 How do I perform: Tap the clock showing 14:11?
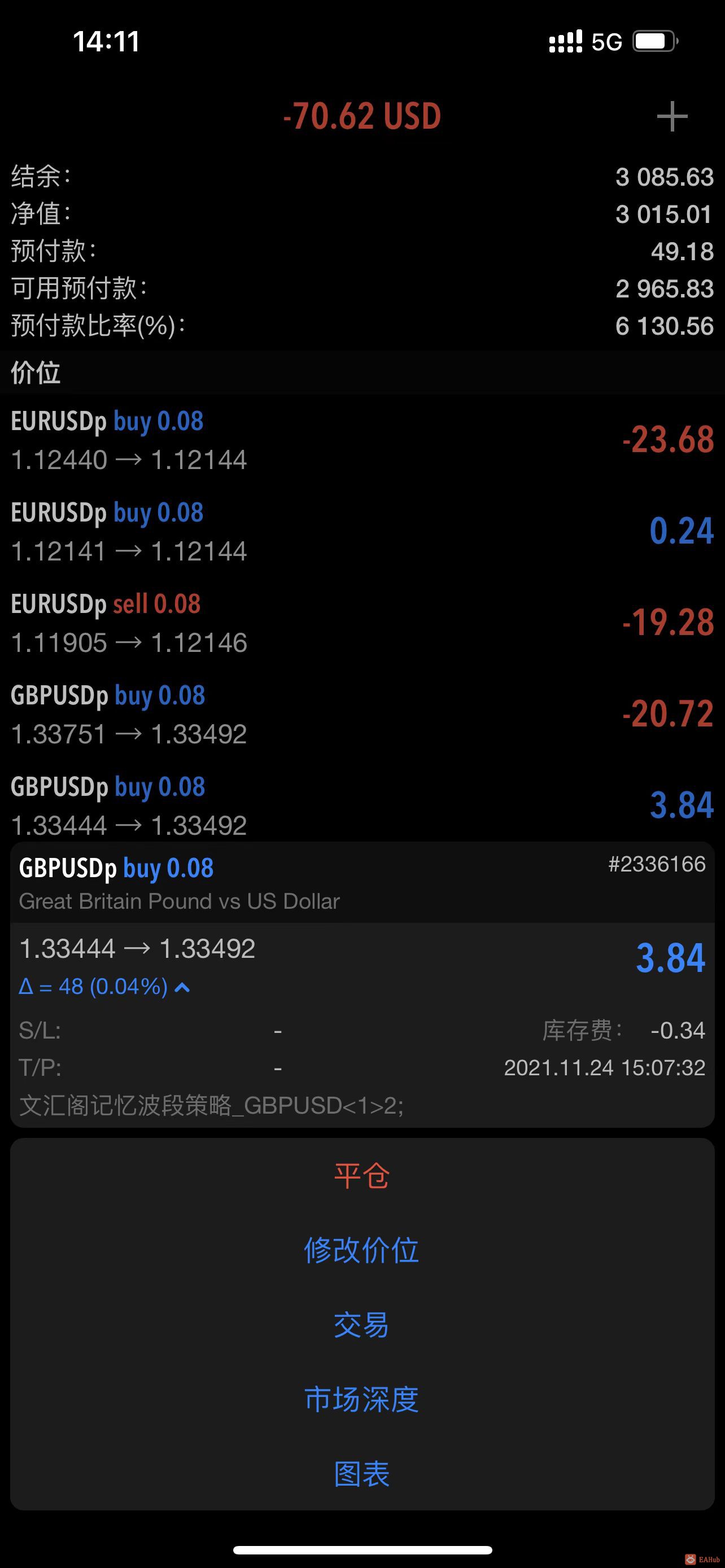(107, 41)
